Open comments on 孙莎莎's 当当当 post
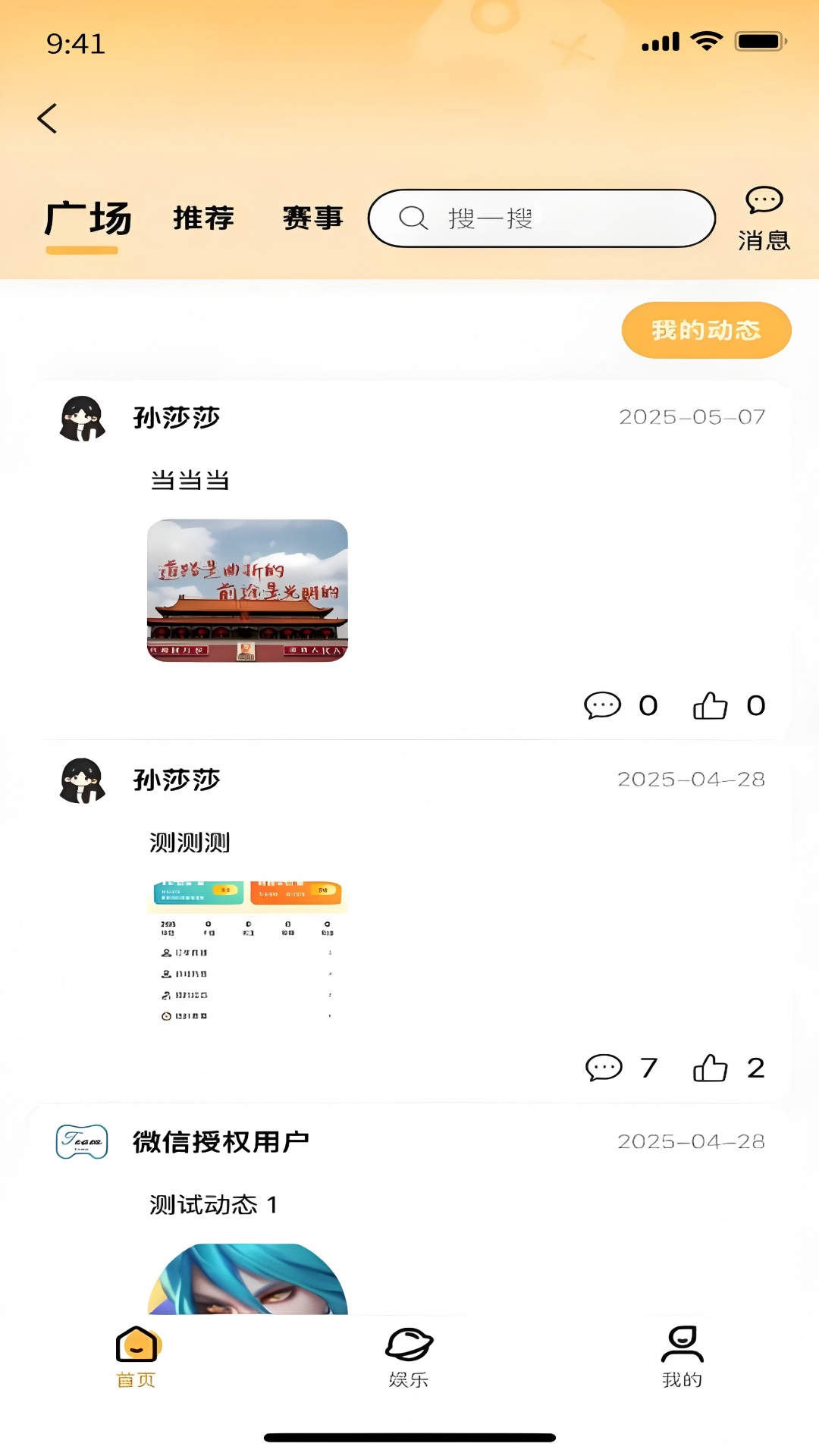Image resolution: width=819 pixels, height=1456 pixels. [x=602, y=705]
